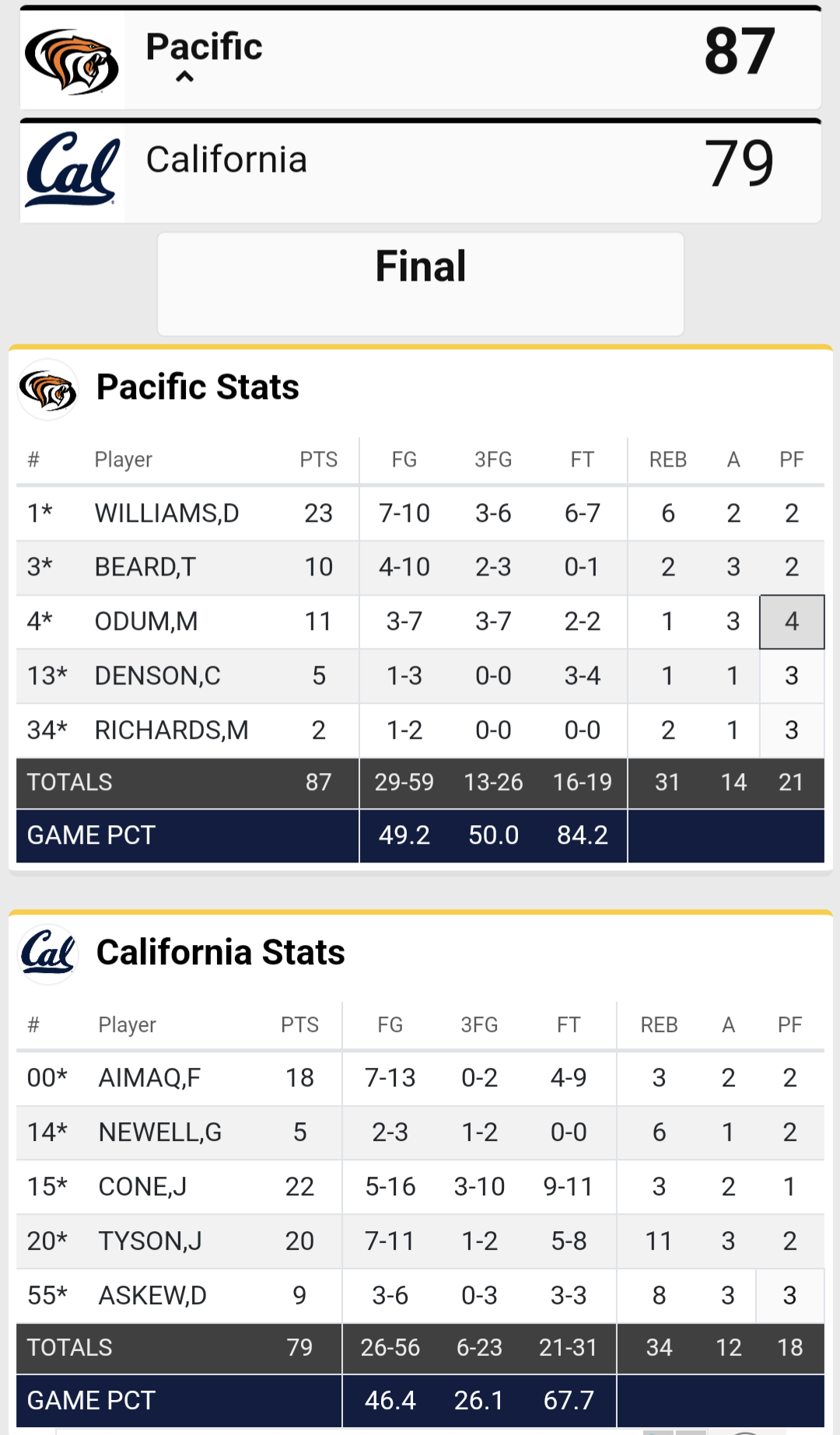This screenshot has width=840, height=1435.
Task: Select the California team score card
Action: pyautogui.click(x=420, y=171)
